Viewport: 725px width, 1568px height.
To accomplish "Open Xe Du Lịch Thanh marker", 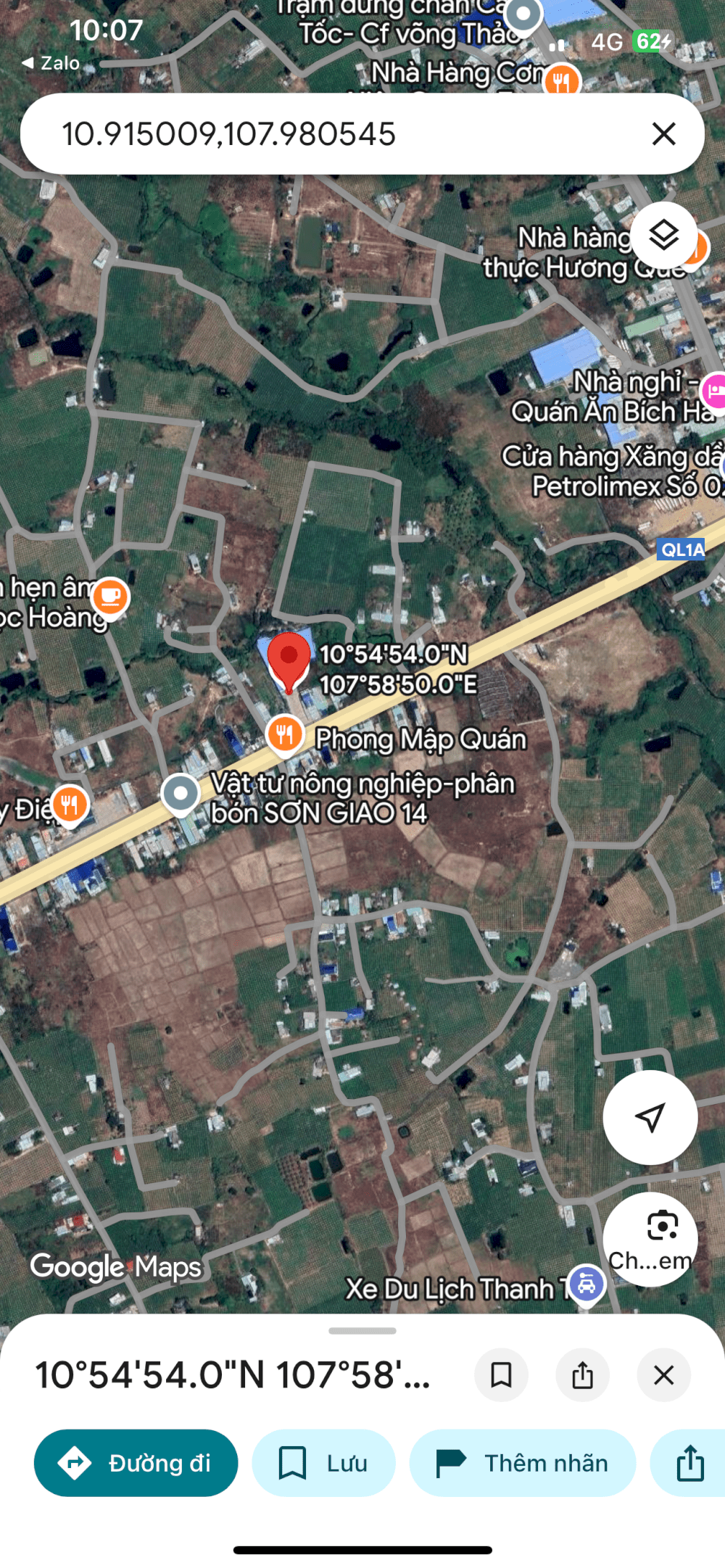I will (586, 1284).
